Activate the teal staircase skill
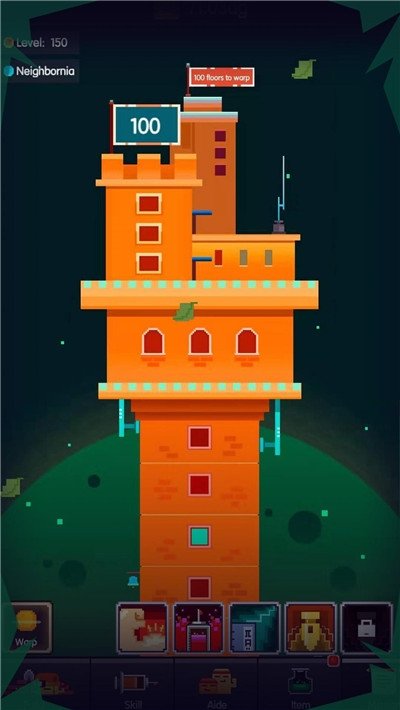400x710 pixels. 255,628
